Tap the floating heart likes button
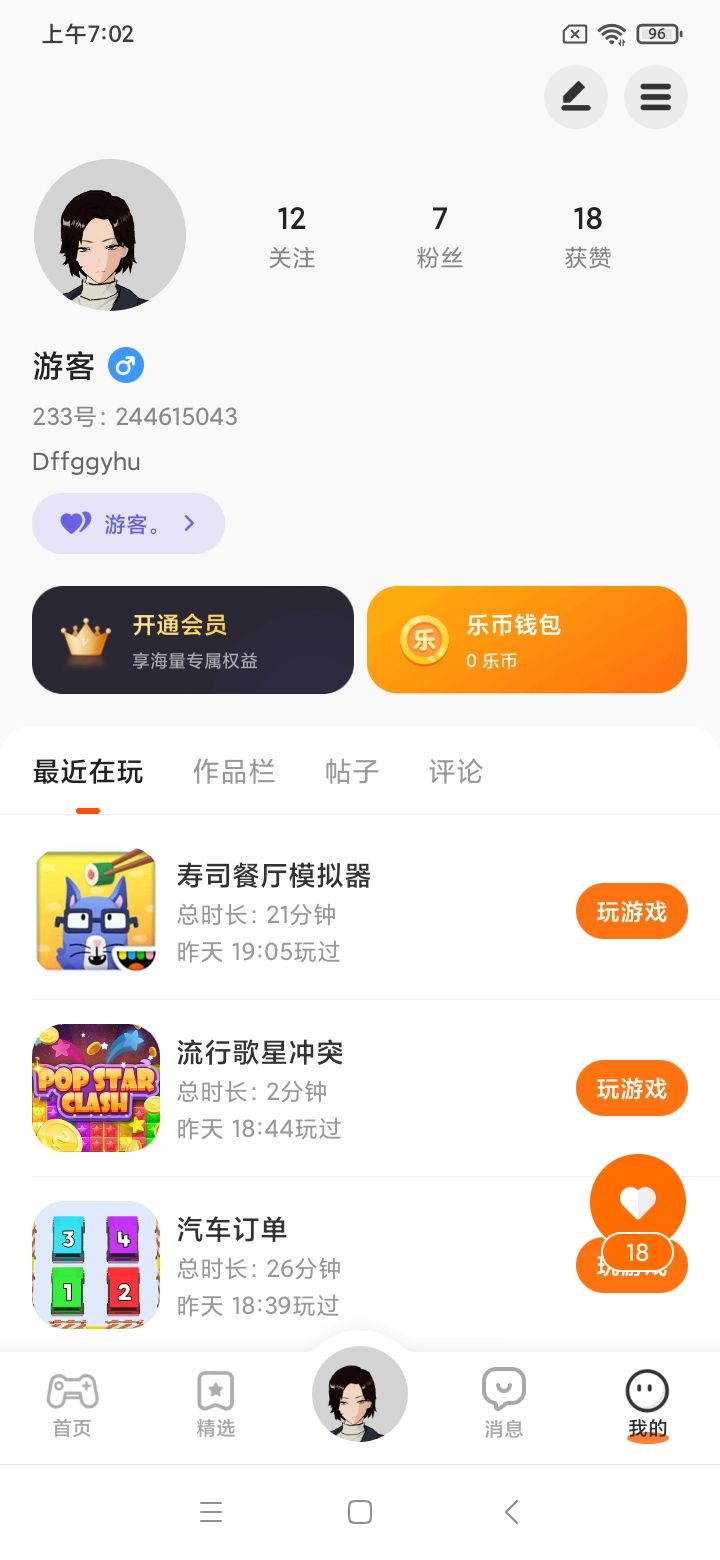The image size is (720, 1560). tap(638, 1202)
